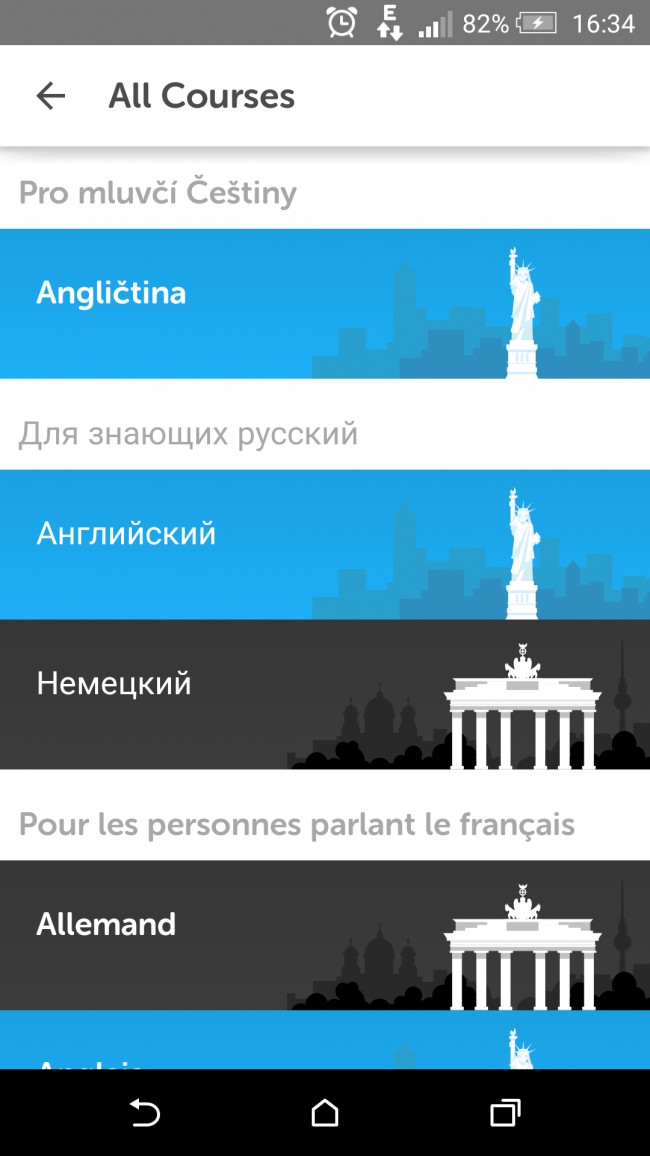Open the Немецкий course

[324, 694]
